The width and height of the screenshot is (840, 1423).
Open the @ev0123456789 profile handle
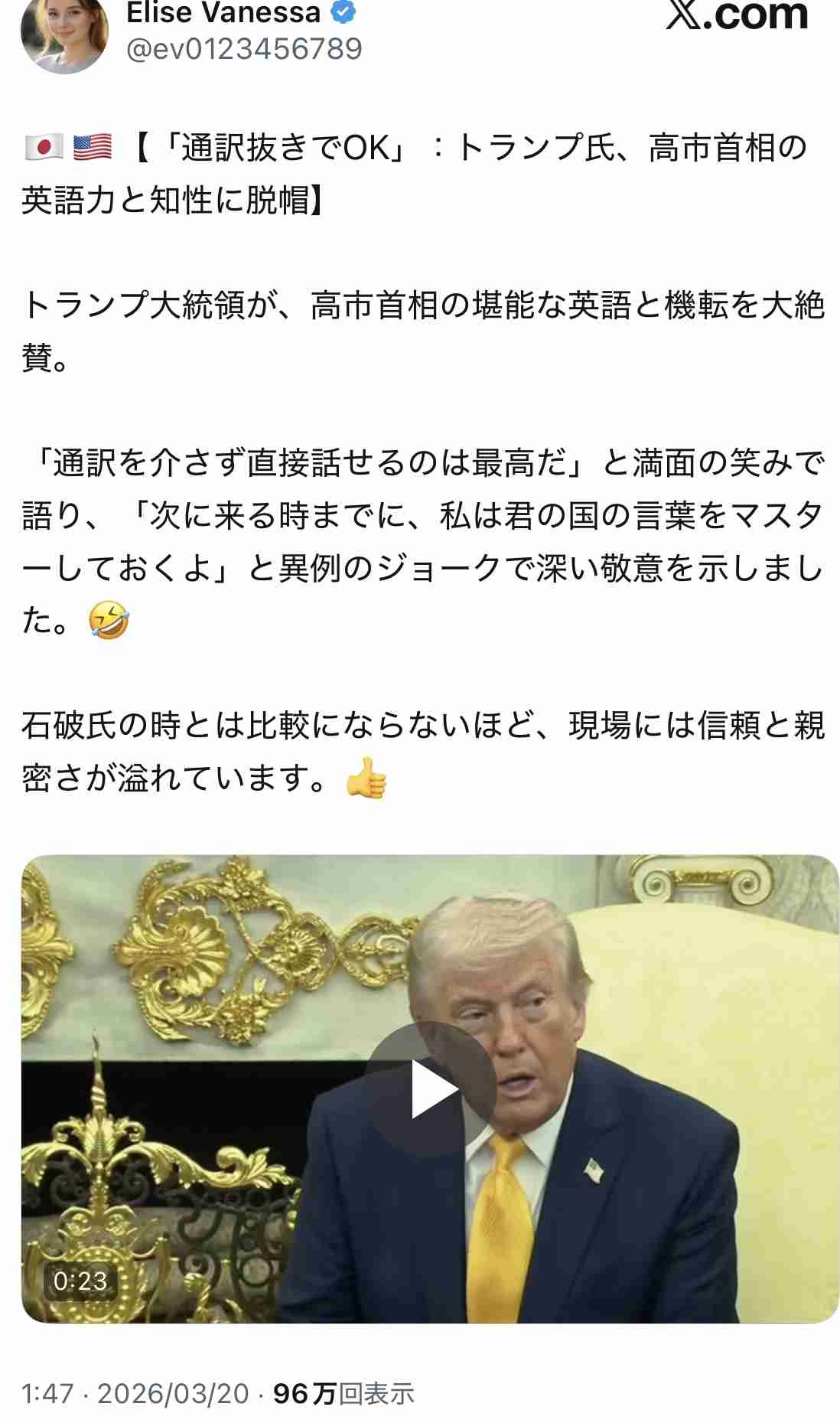243,50
